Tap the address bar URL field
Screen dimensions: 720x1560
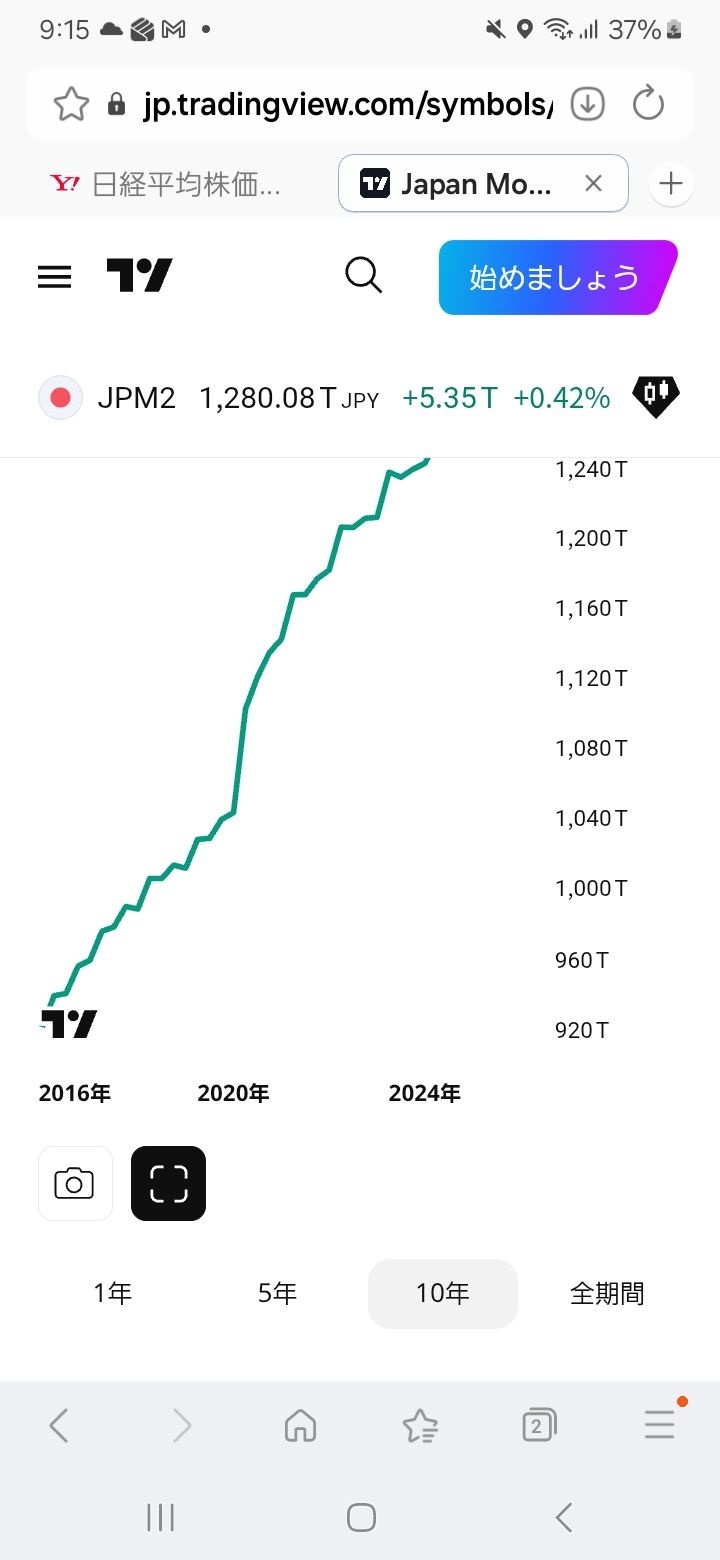point(345,104)
